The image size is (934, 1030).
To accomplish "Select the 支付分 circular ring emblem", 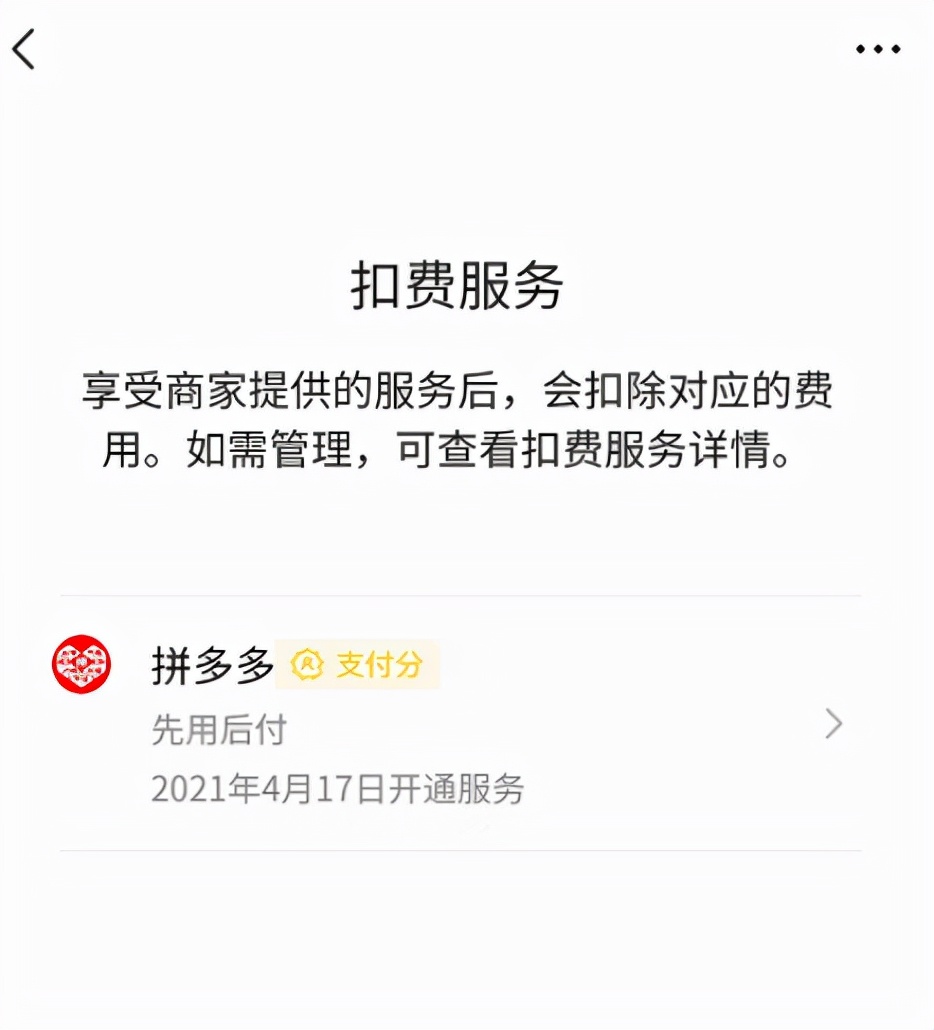I will click(x=305, y=664).
